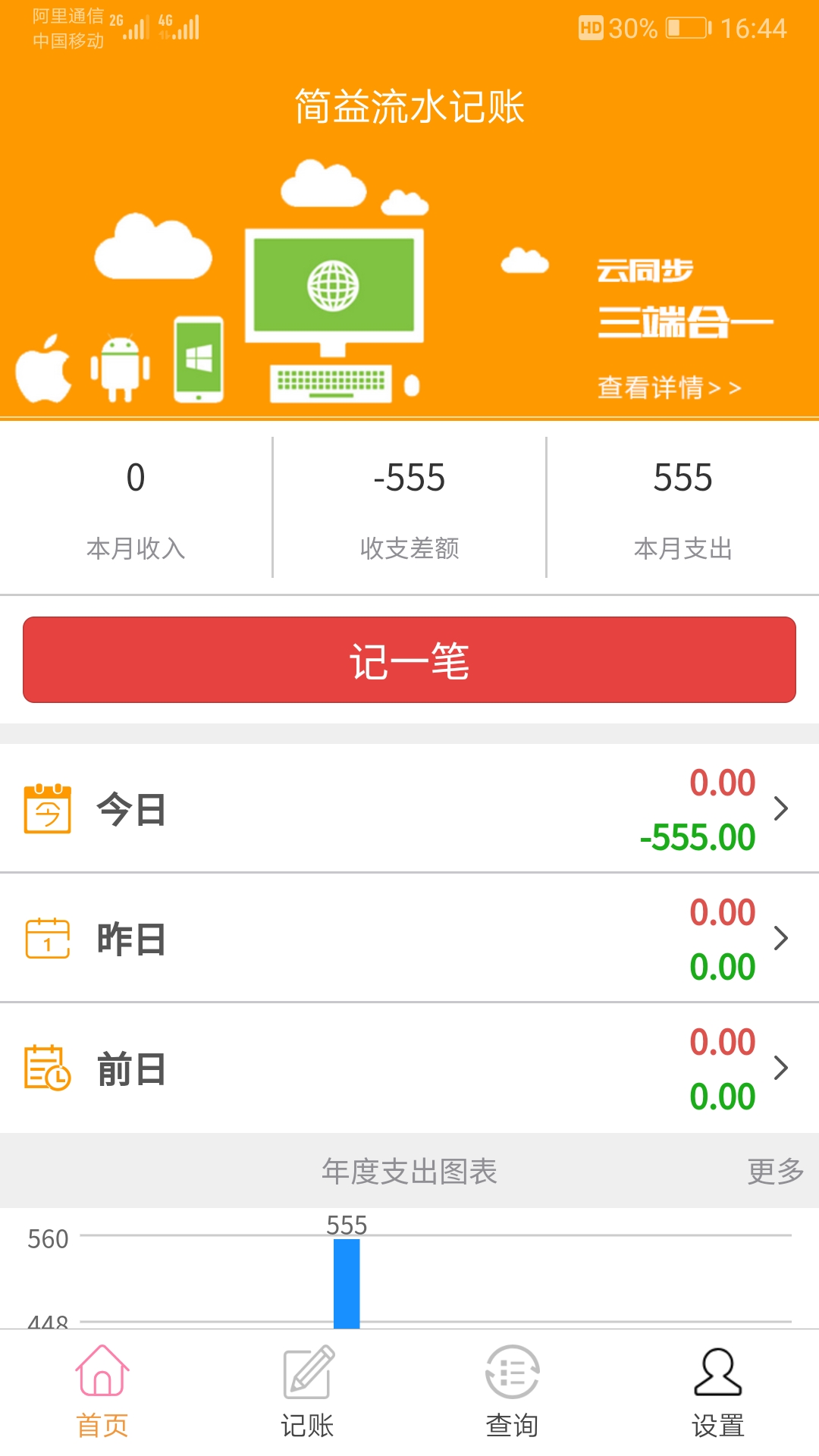Screen dimensions: 819x1456
Task: Tap the 本月收入 amount of 0
Action: [135, 476]
